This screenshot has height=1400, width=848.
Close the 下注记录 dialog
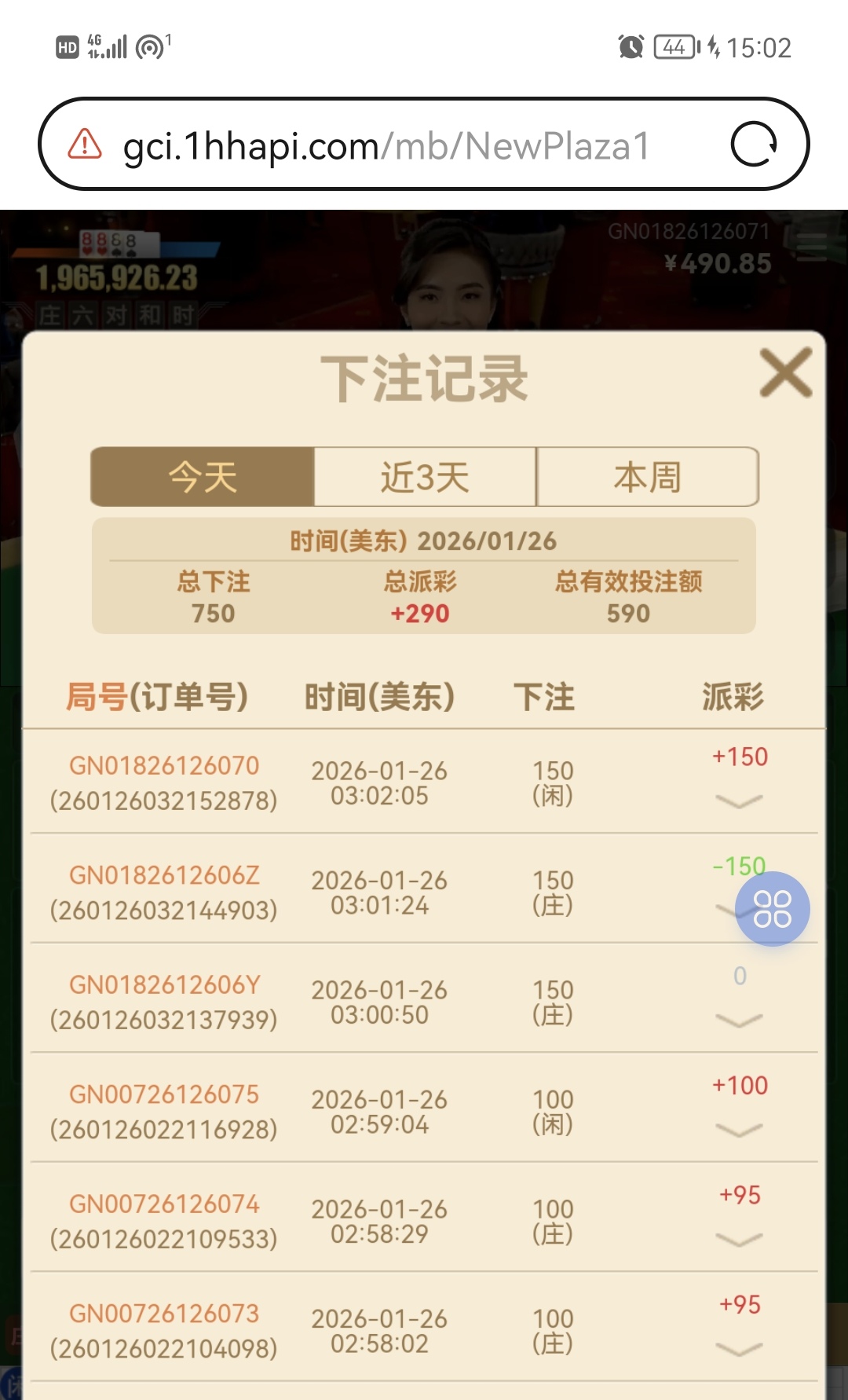click(x=785, y=373)
